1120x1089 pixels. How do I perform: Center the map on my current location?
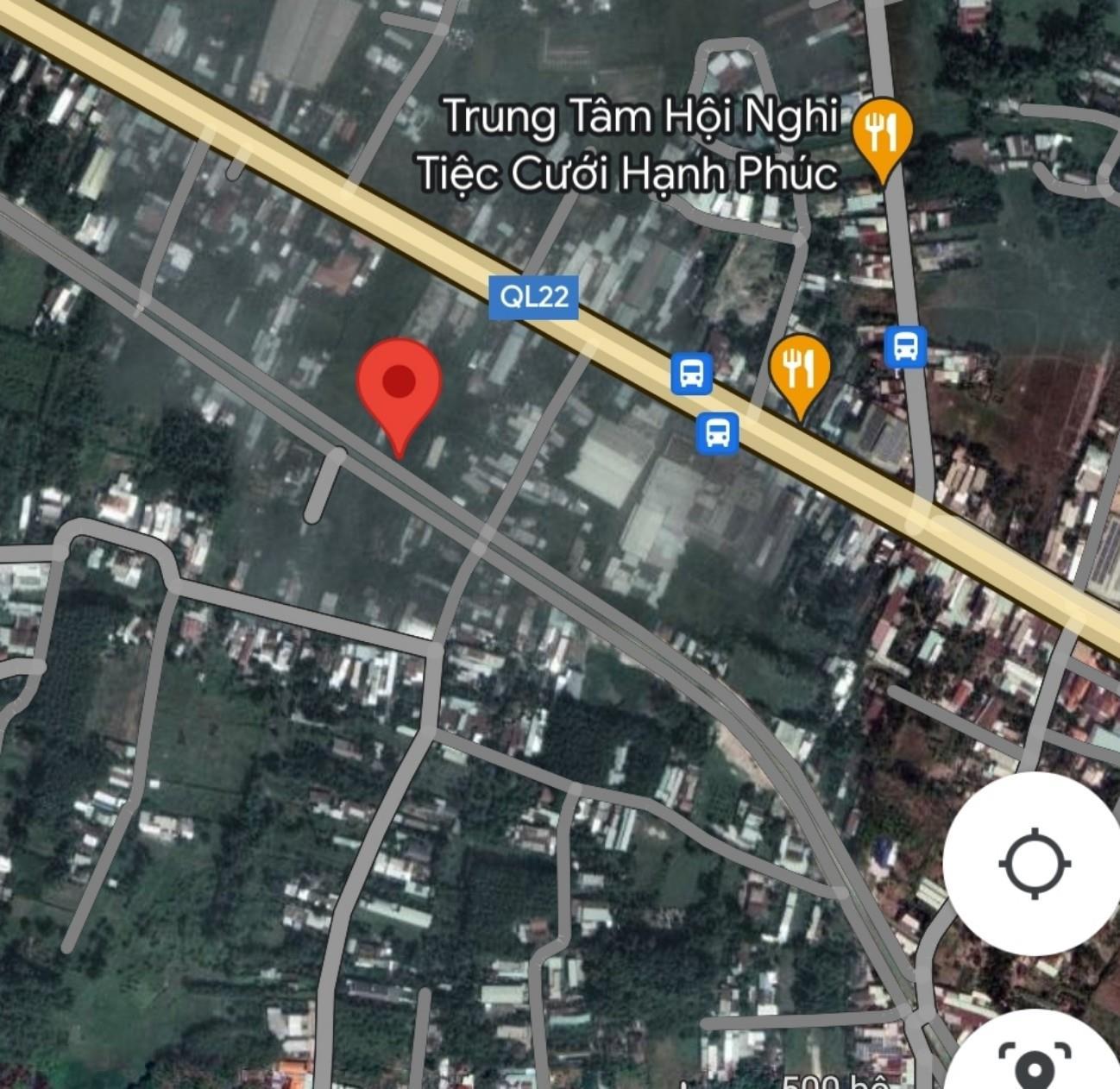pos(1034,863)
